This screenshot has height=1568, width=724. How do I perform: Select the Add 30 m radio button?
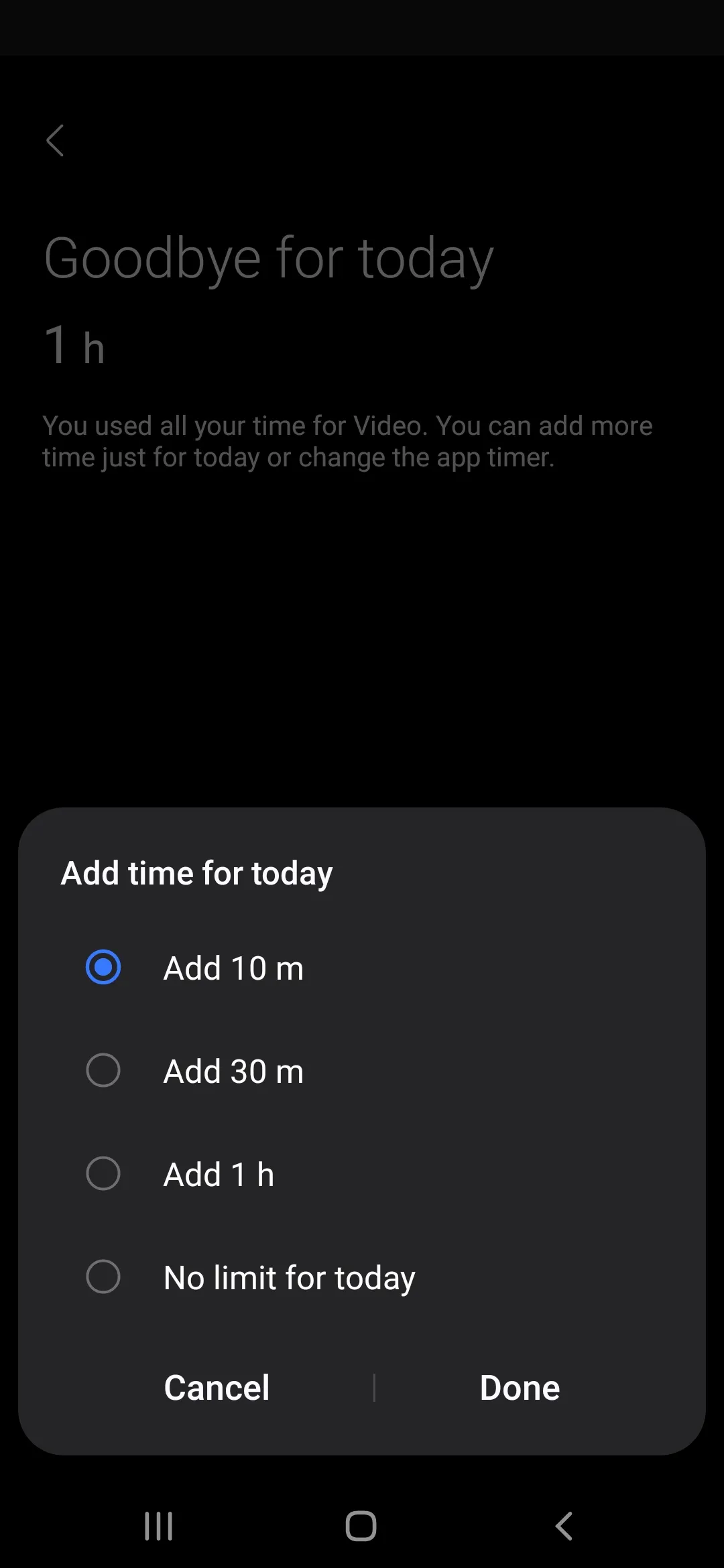coord(104,1070)
